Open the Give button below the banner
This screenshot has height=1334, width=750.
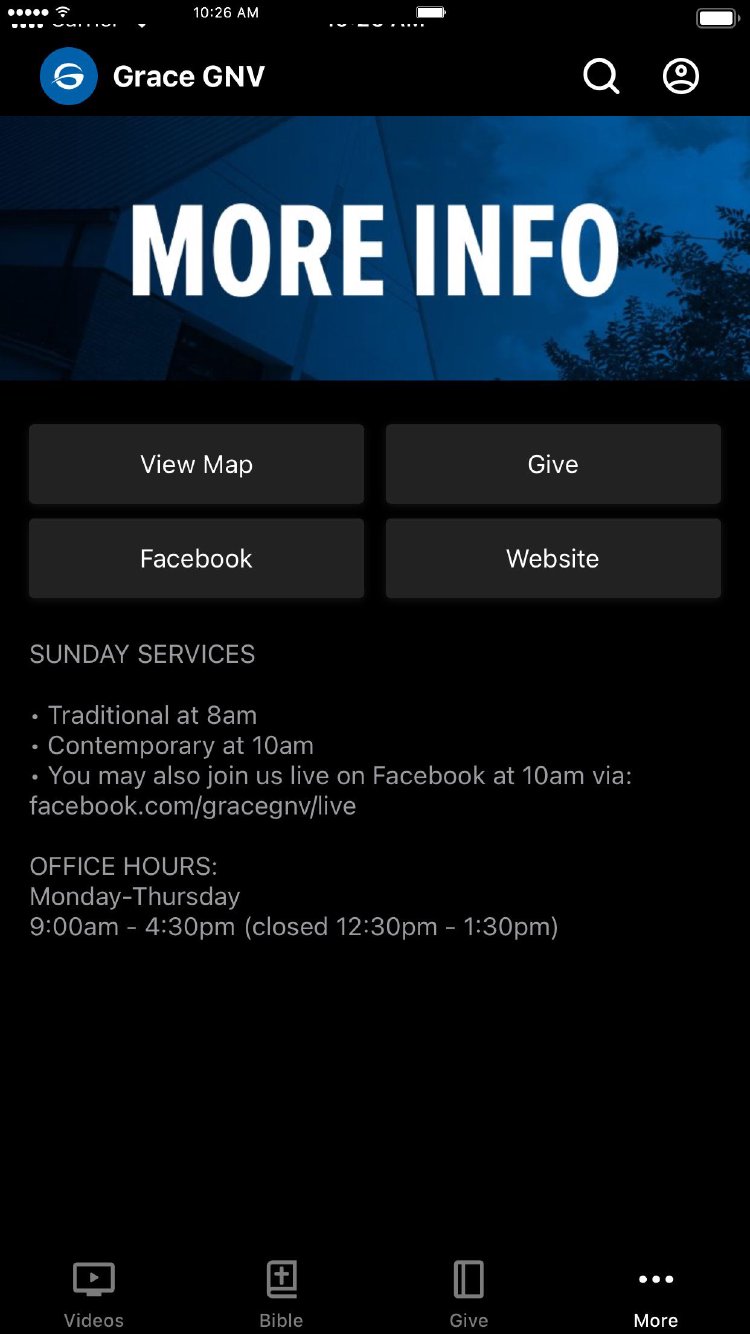pyautogui.click(x=553, y=464)
